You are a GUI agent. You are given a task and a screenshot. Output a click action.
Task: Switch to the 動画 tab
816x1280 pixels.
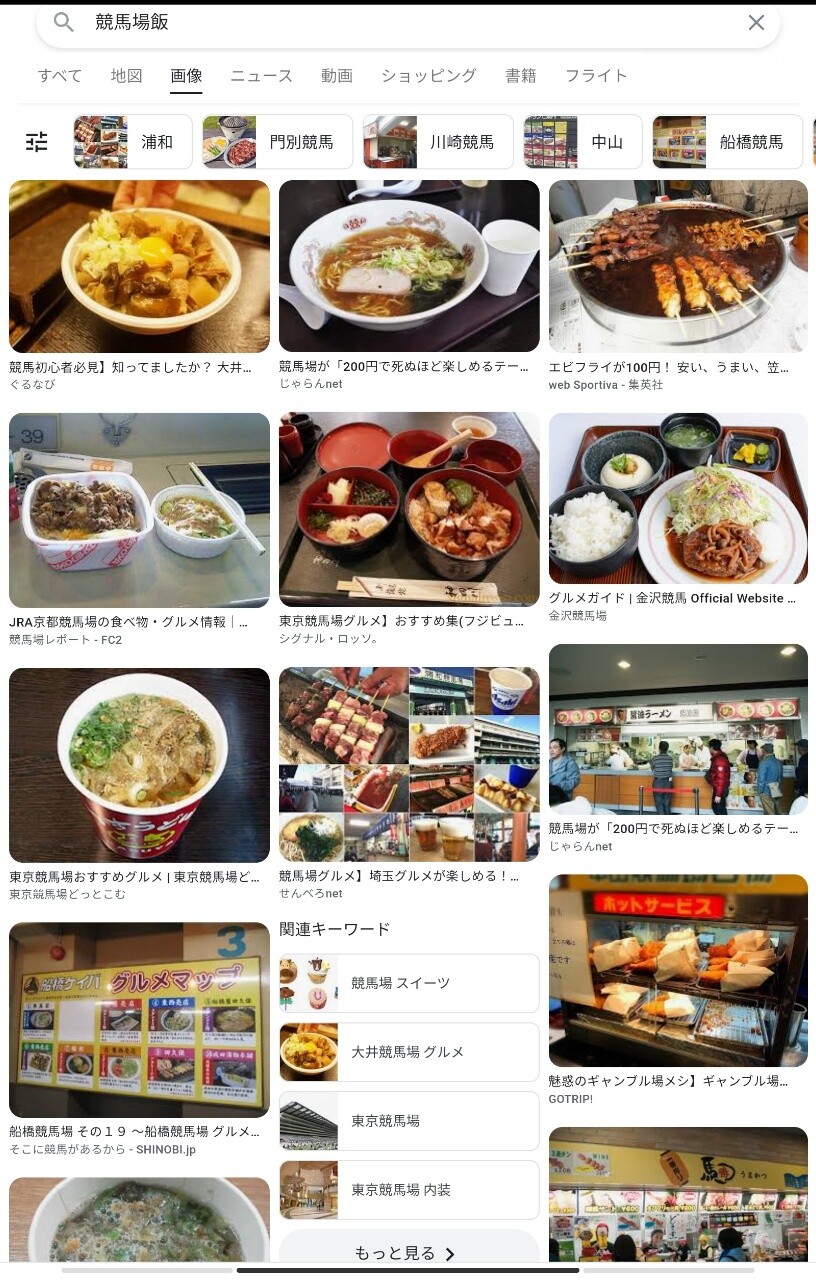[x=337, y=76]
